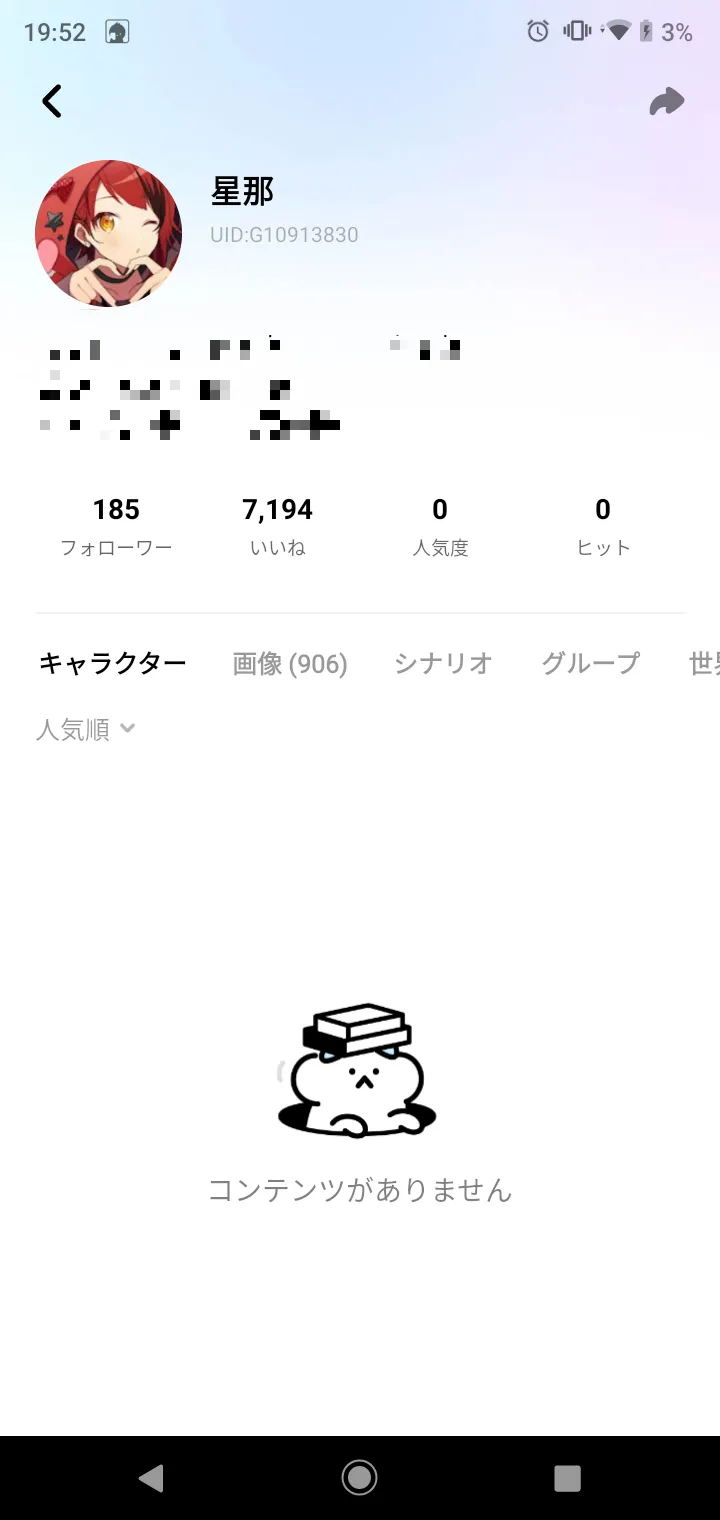Expand the 人気順 sort dropdown

(85, 729)
